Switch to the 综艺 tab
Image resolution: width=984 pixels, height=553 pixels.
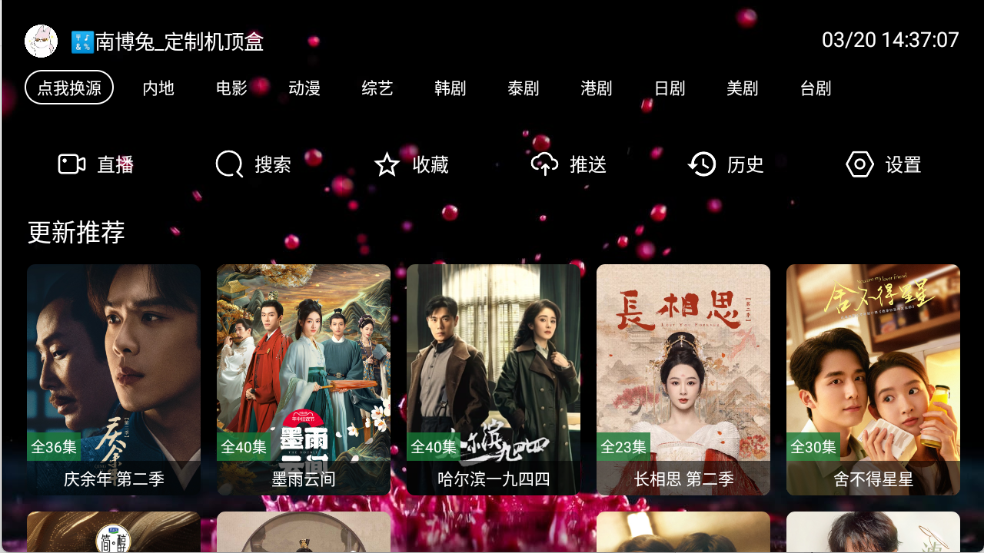point(377,88)
